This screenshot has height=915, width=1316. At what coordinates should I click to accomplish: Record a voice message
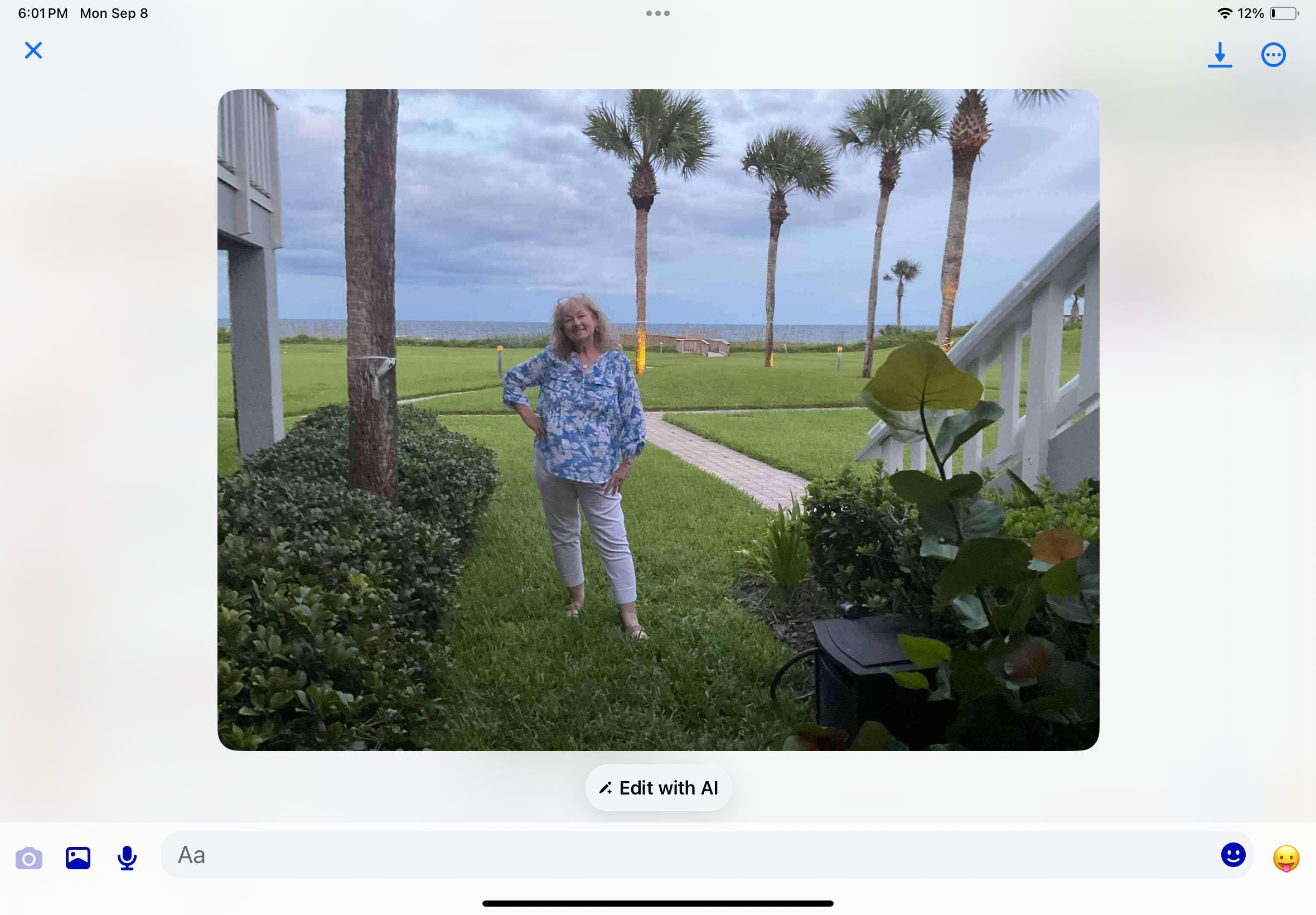(x=127, y=858)
